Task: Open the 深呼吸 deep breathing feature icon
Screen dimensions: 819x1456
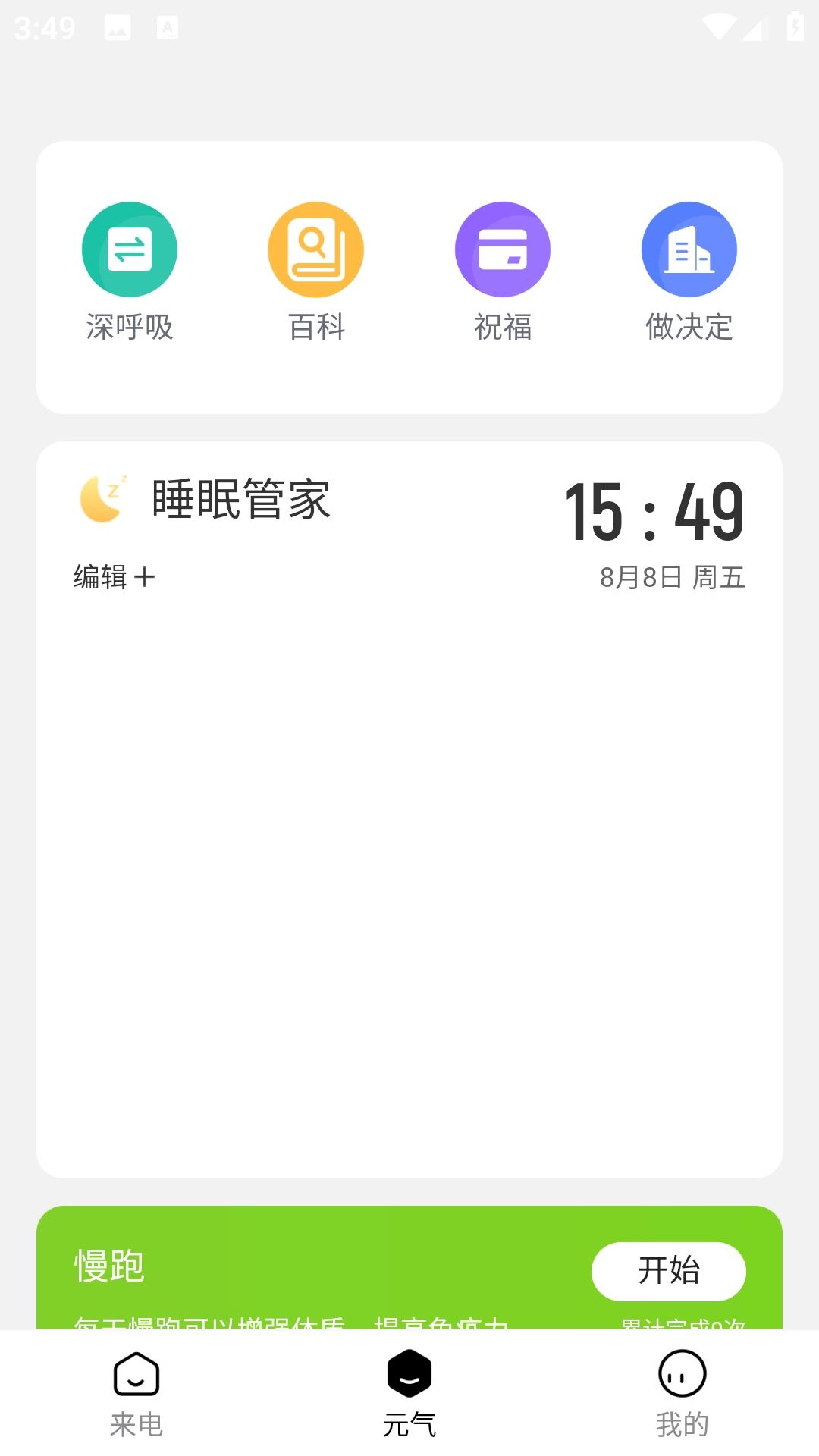Action: [130, 249]
